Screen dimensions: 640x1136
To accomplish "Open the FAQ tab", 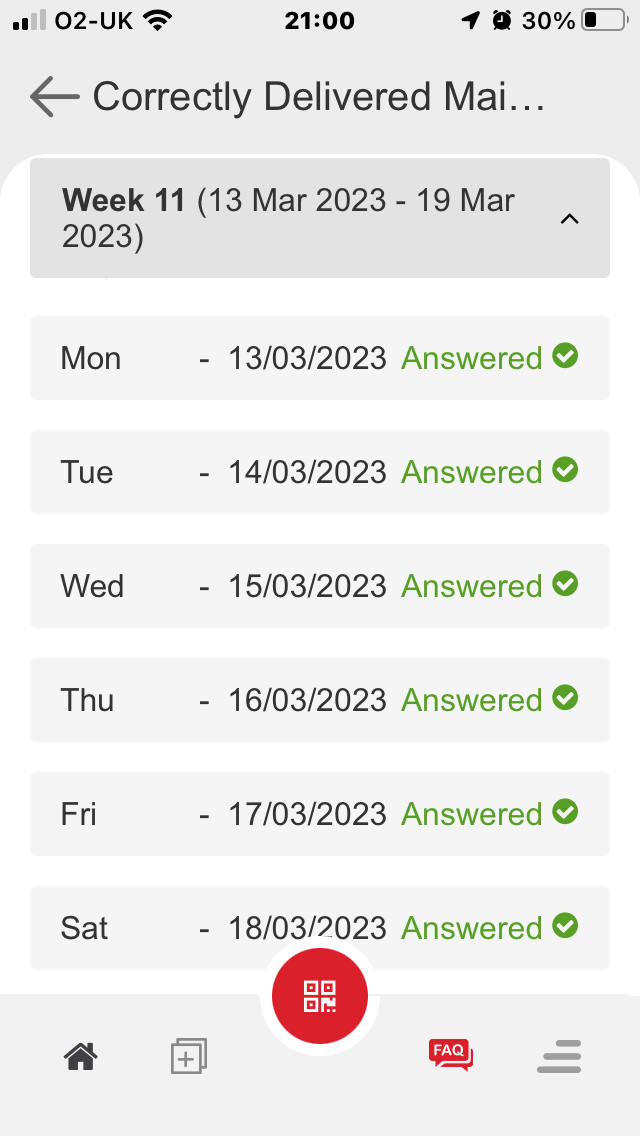I will tap(451, 1055).
